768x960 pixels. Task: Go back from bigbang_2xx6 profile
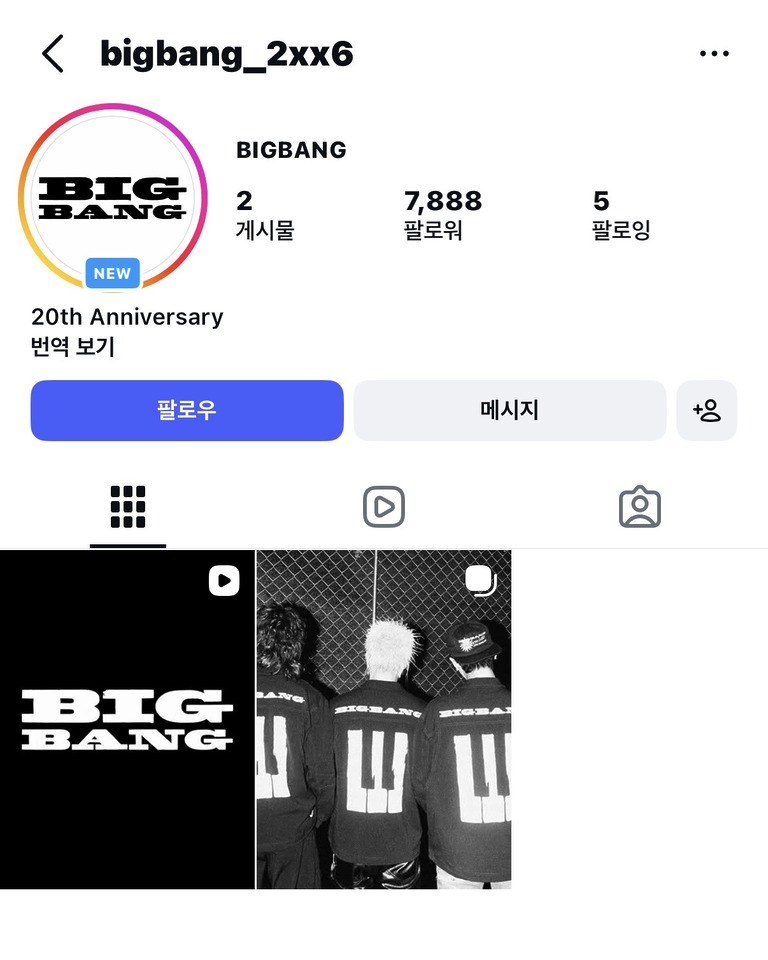[x=53, y=54]
